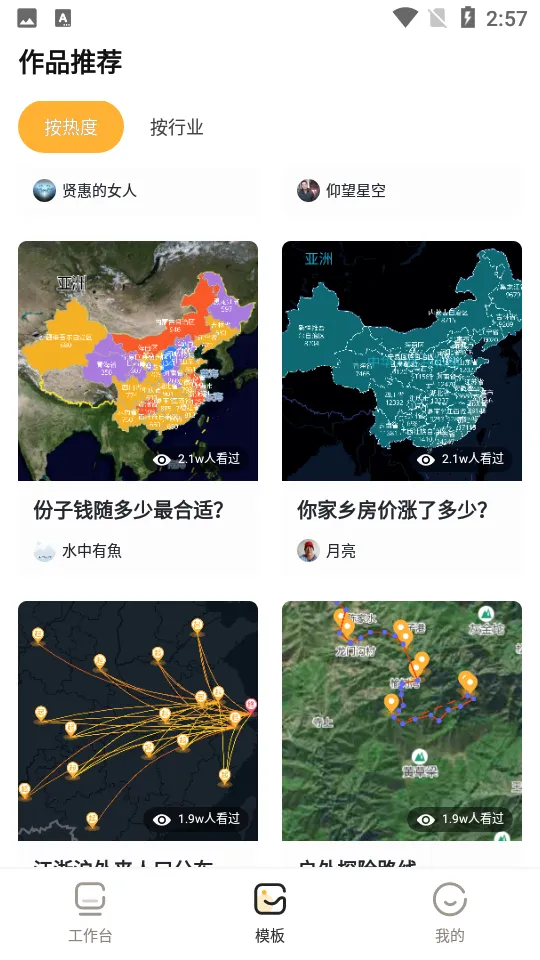The width and height of the screenshot is (540, 960).
Task: Switch to the 按行业 tab
Action: [177, 127]
